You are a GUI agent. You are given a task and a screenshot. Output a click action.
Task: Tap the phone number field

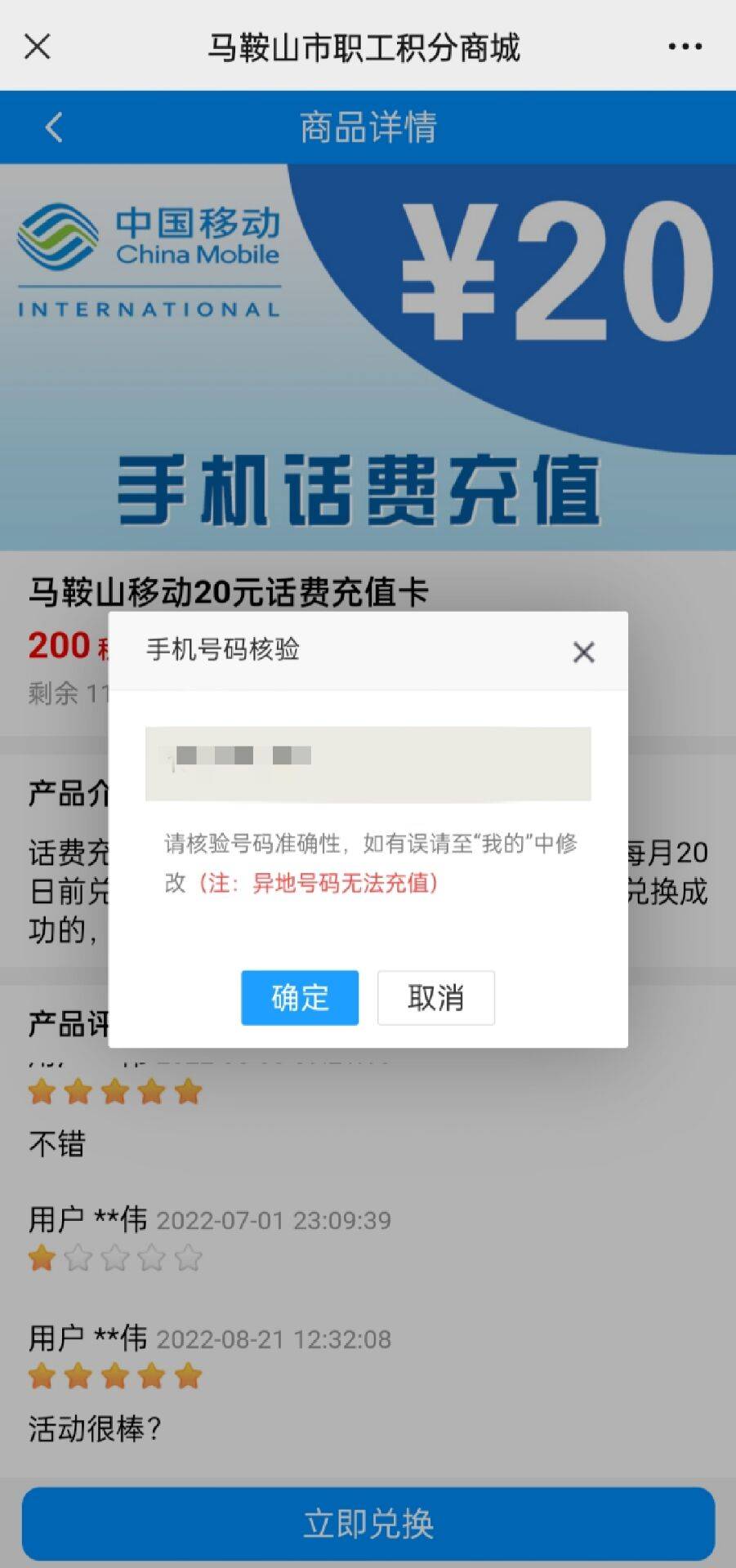(x=368, y=764)
